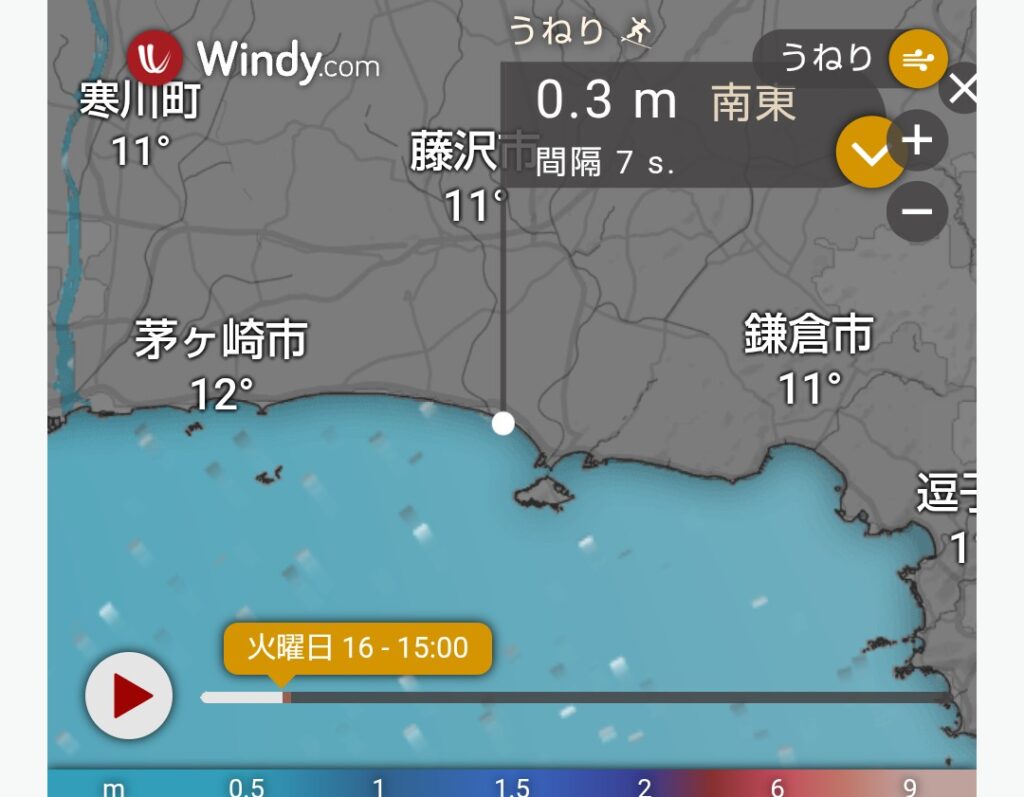Zoom out of the map
The image size is (1024, 797).
916,211
